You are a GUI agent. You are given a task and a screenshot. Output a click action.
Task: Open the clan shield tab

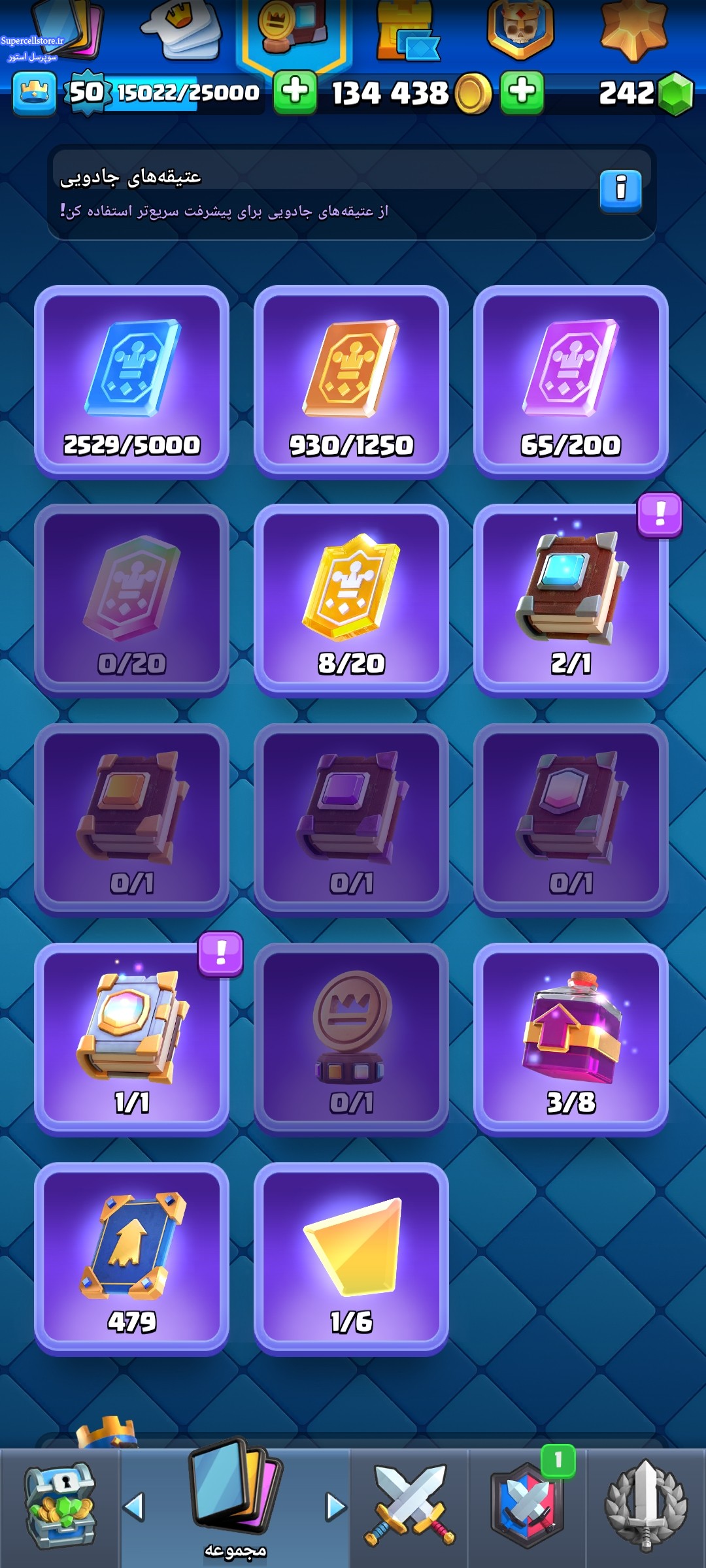[x=527, y=1507]
